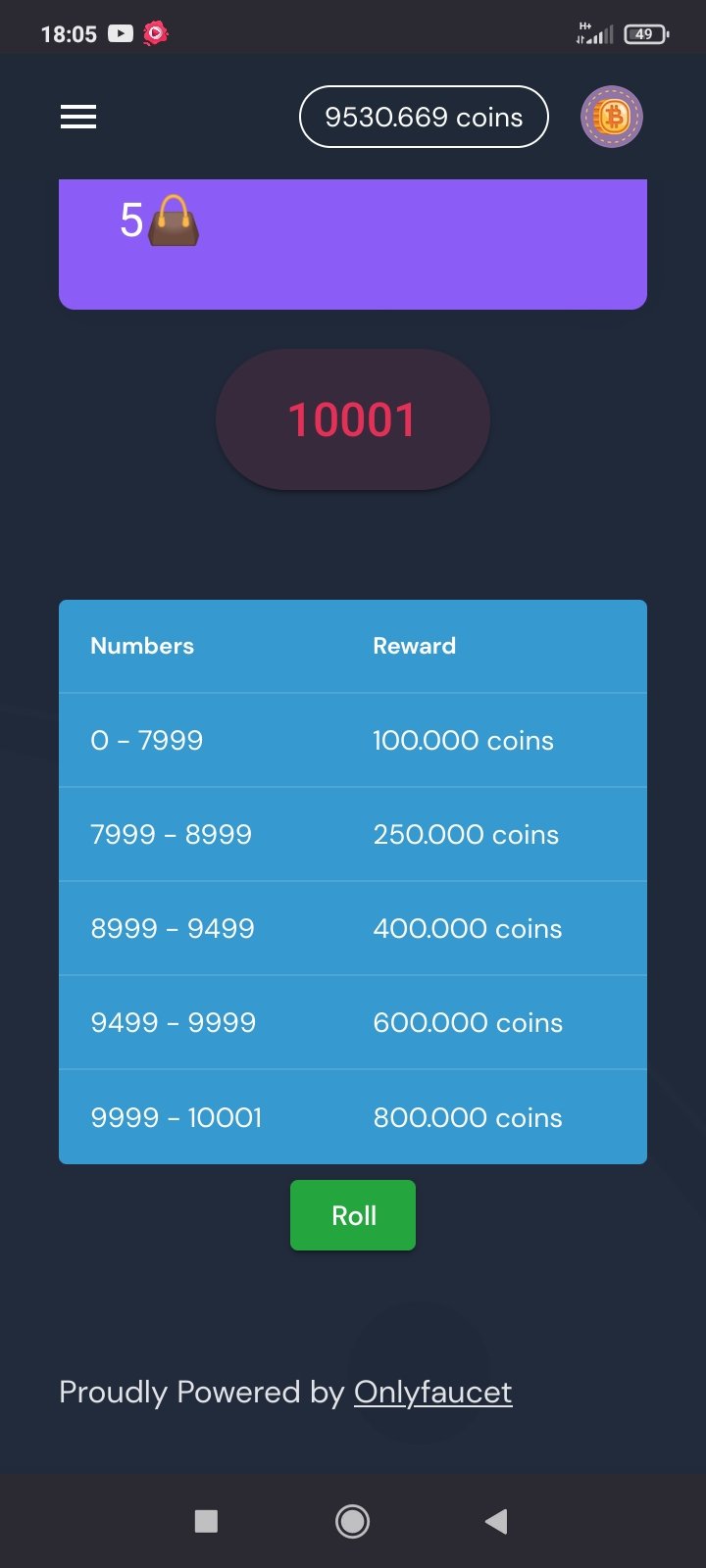Open the Bitcoin coin profile avatar

click(x=612, y=117)
